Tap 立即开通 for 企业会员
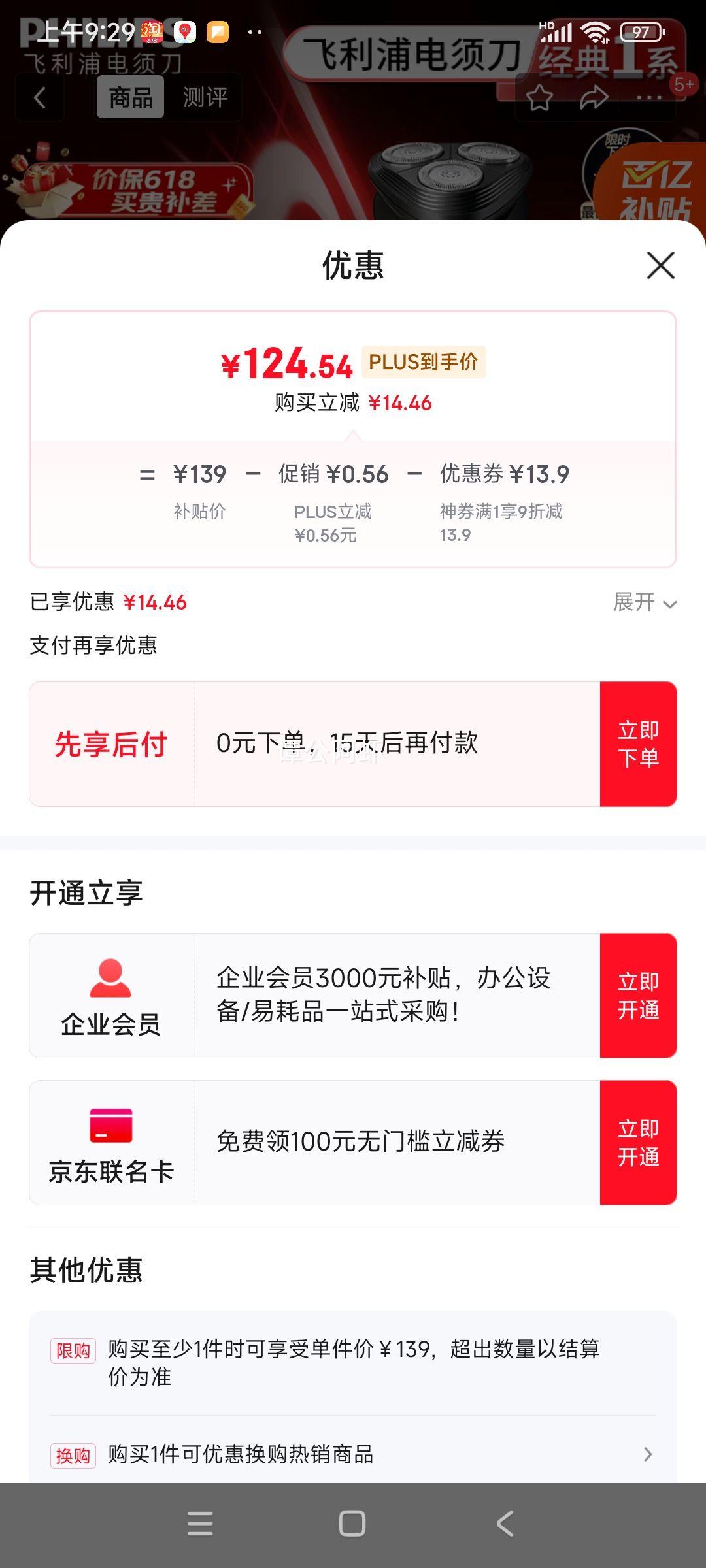 638,996
